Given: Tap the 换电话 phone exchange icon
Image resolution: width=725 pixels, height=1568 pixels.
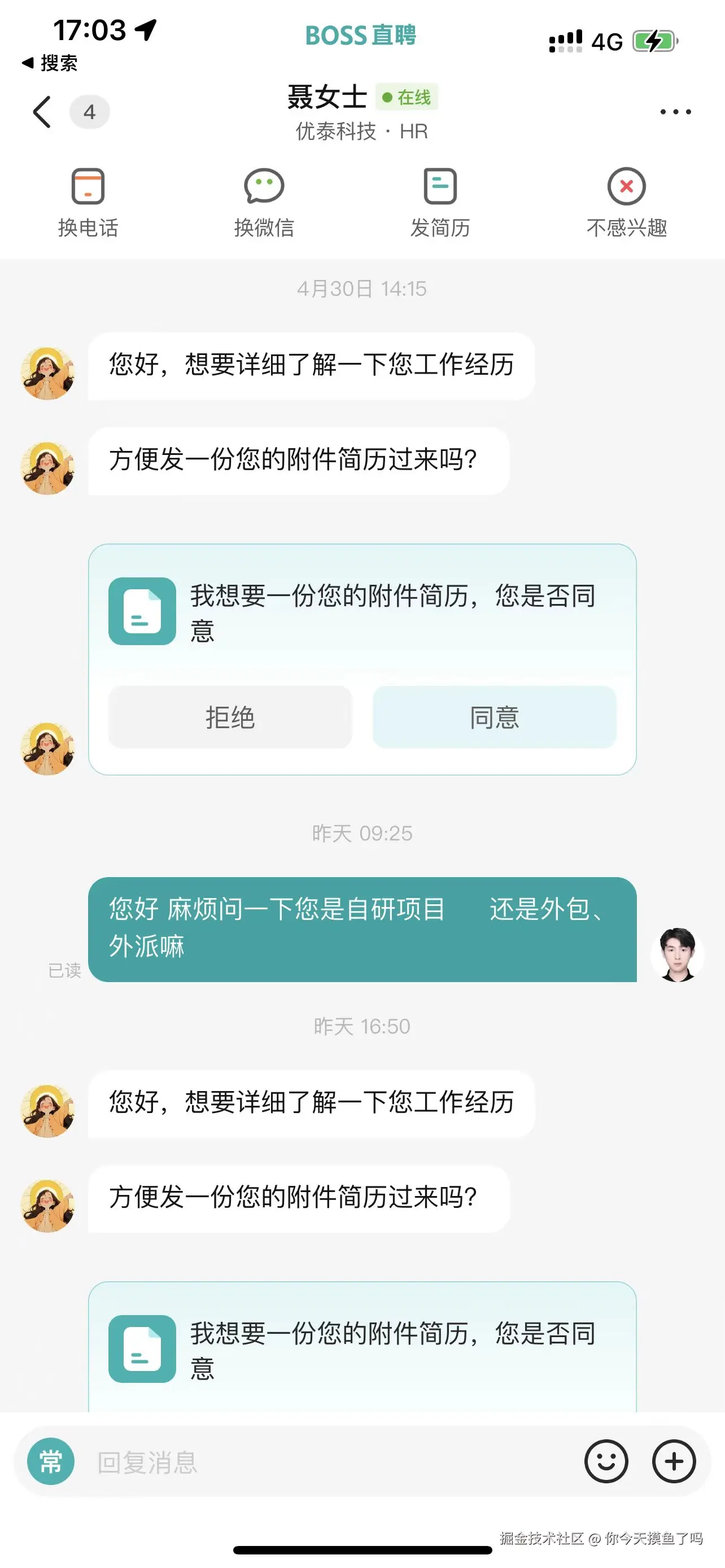Looking at the screenshot, I should [x=89, y=186].
